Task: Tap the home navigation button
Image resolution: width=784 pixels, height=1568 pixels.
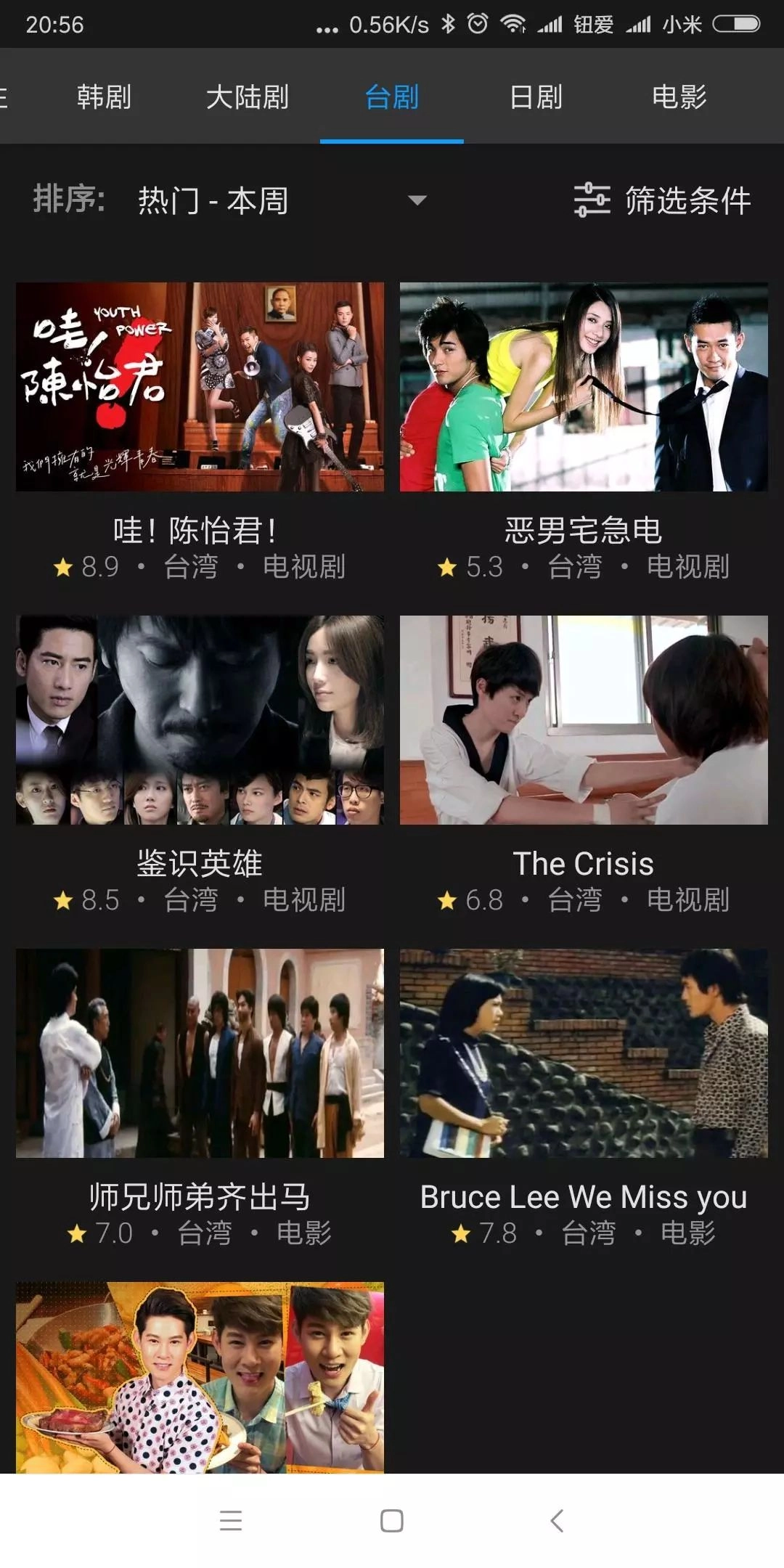Action: (x=392, y=1522)
